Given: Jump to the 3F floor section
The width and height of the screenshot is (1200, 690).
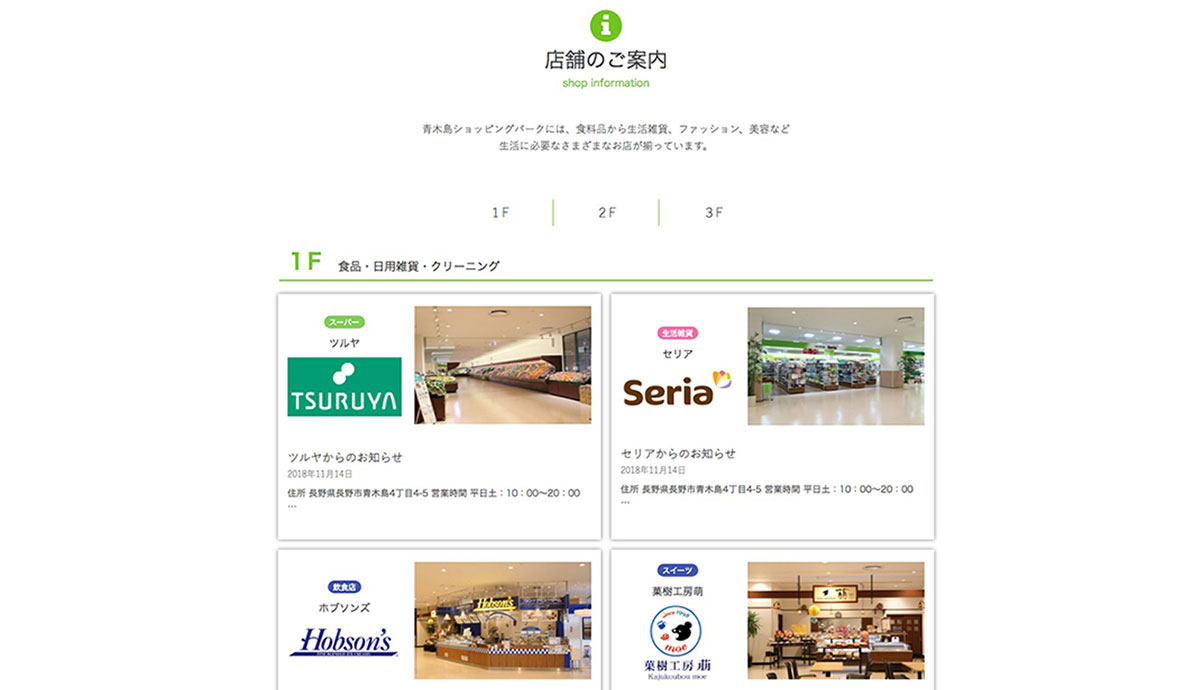Looking at the screenshot, I should click(x=713, y=213).
